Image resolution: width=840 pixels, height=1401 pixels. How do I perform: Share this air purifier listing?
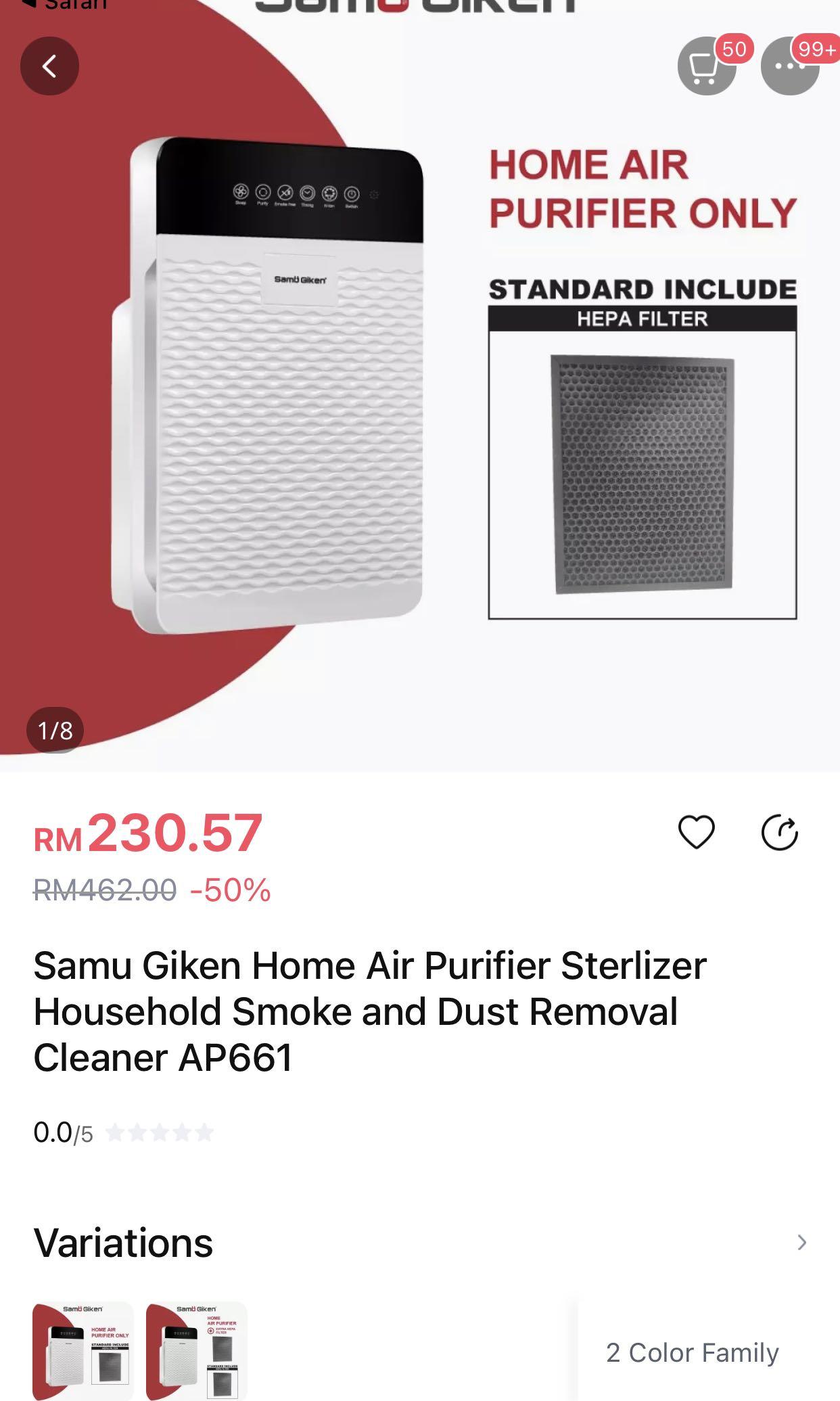coord(779,831)
